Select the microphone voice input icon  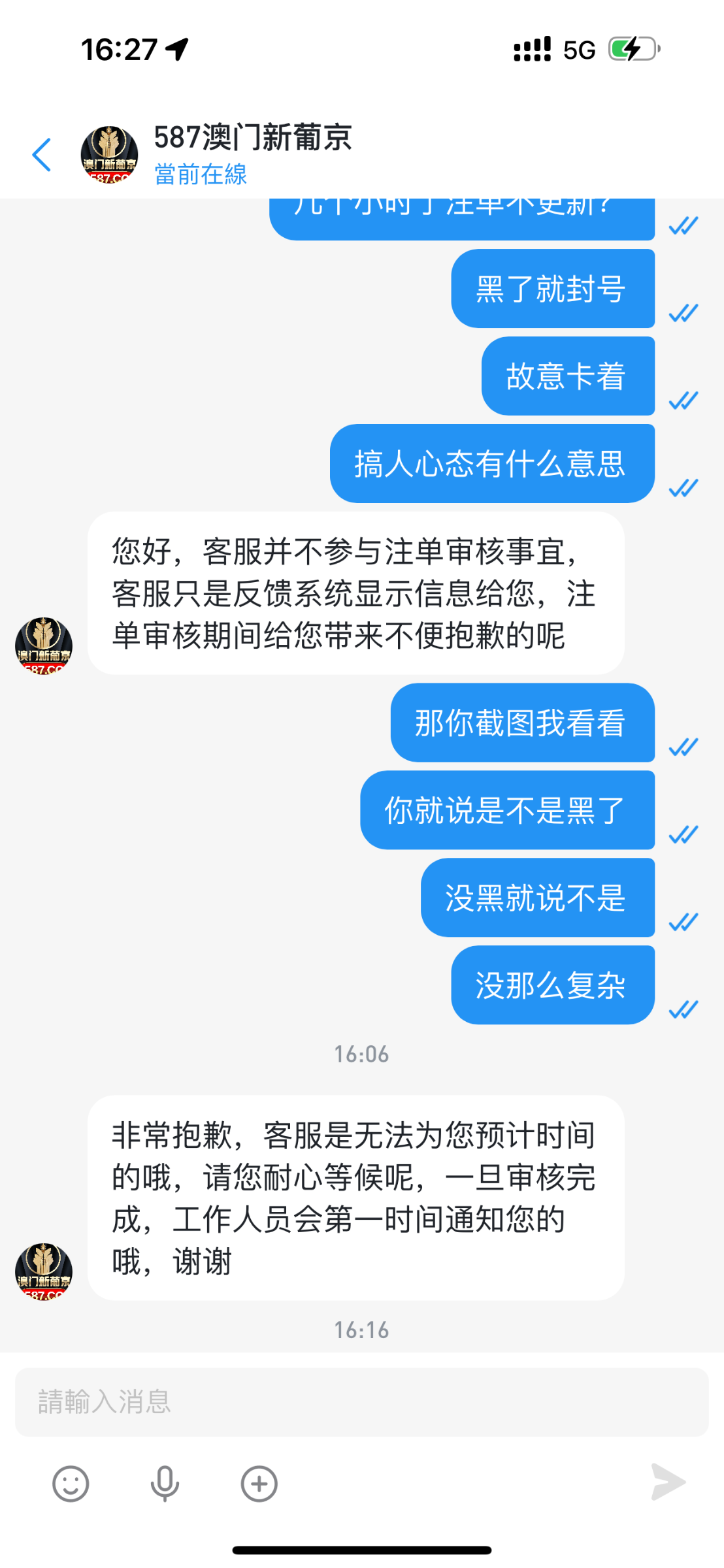click(164, 1482)
